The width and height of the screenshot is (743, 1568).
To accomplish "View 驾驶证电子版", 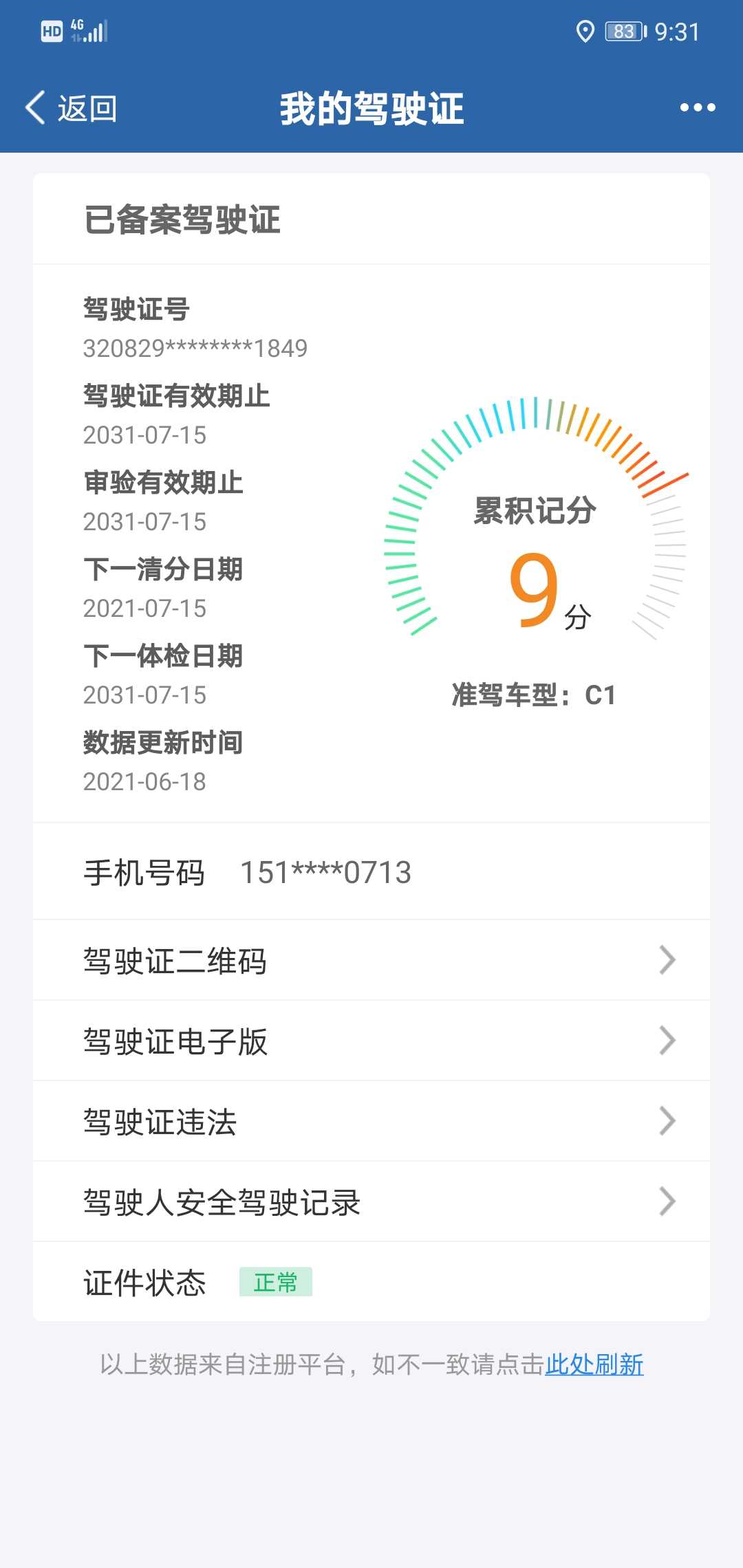I will 371,1041.
